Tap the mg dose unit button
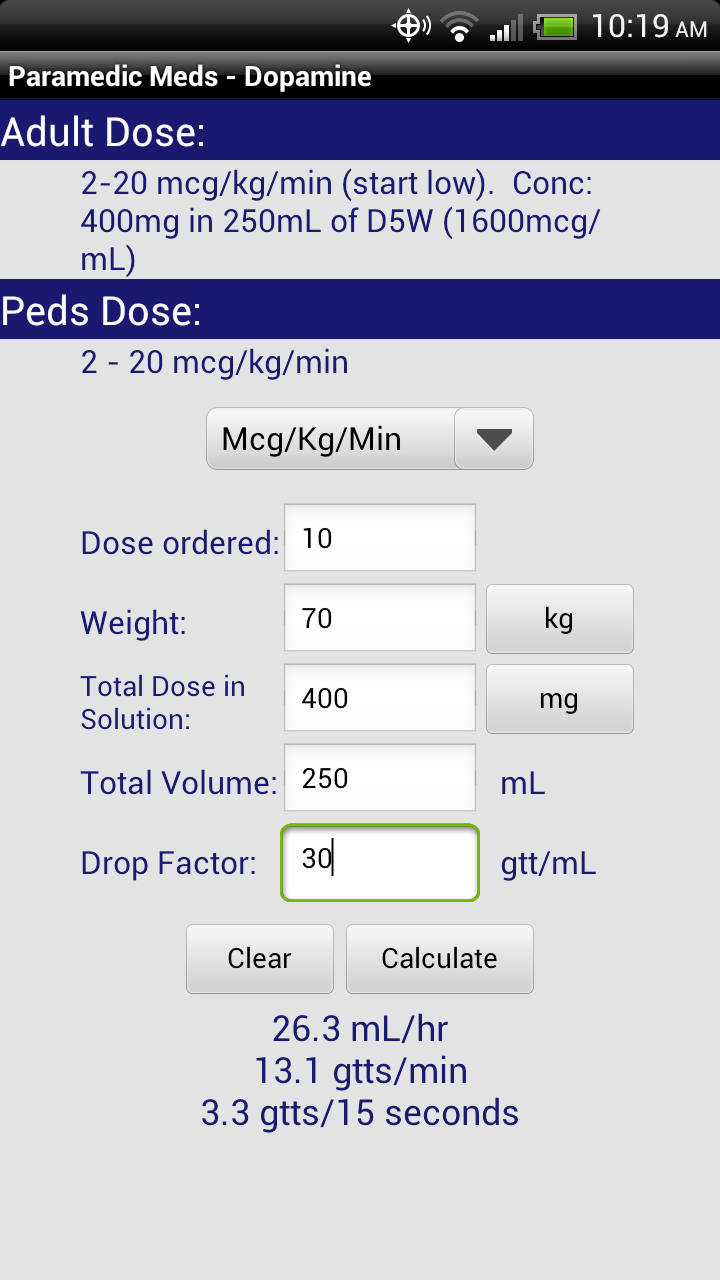The width and height of the screenshot is (720, 1280). click(559, 699)
